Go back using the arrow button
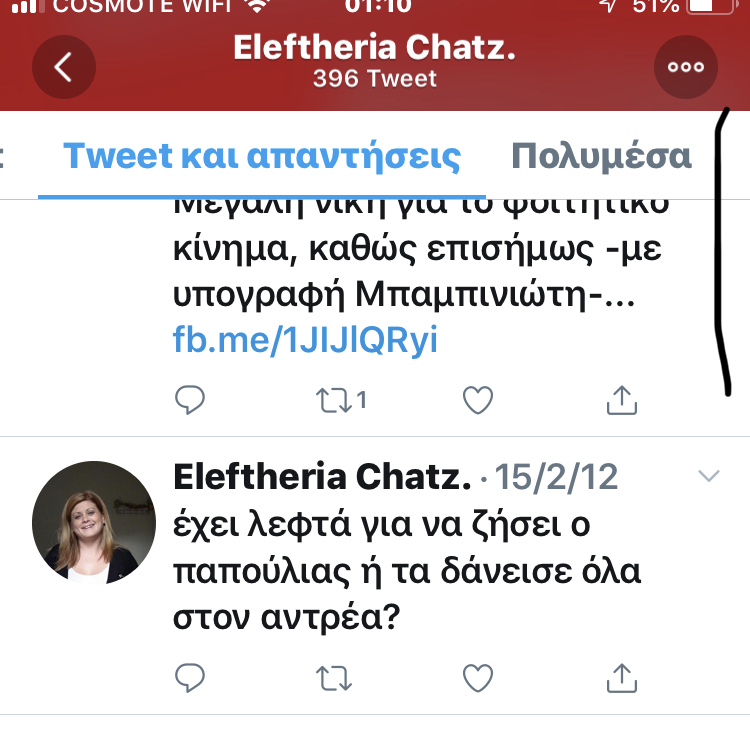The width and height of the screenshot is (750, 730). point(64,67)
